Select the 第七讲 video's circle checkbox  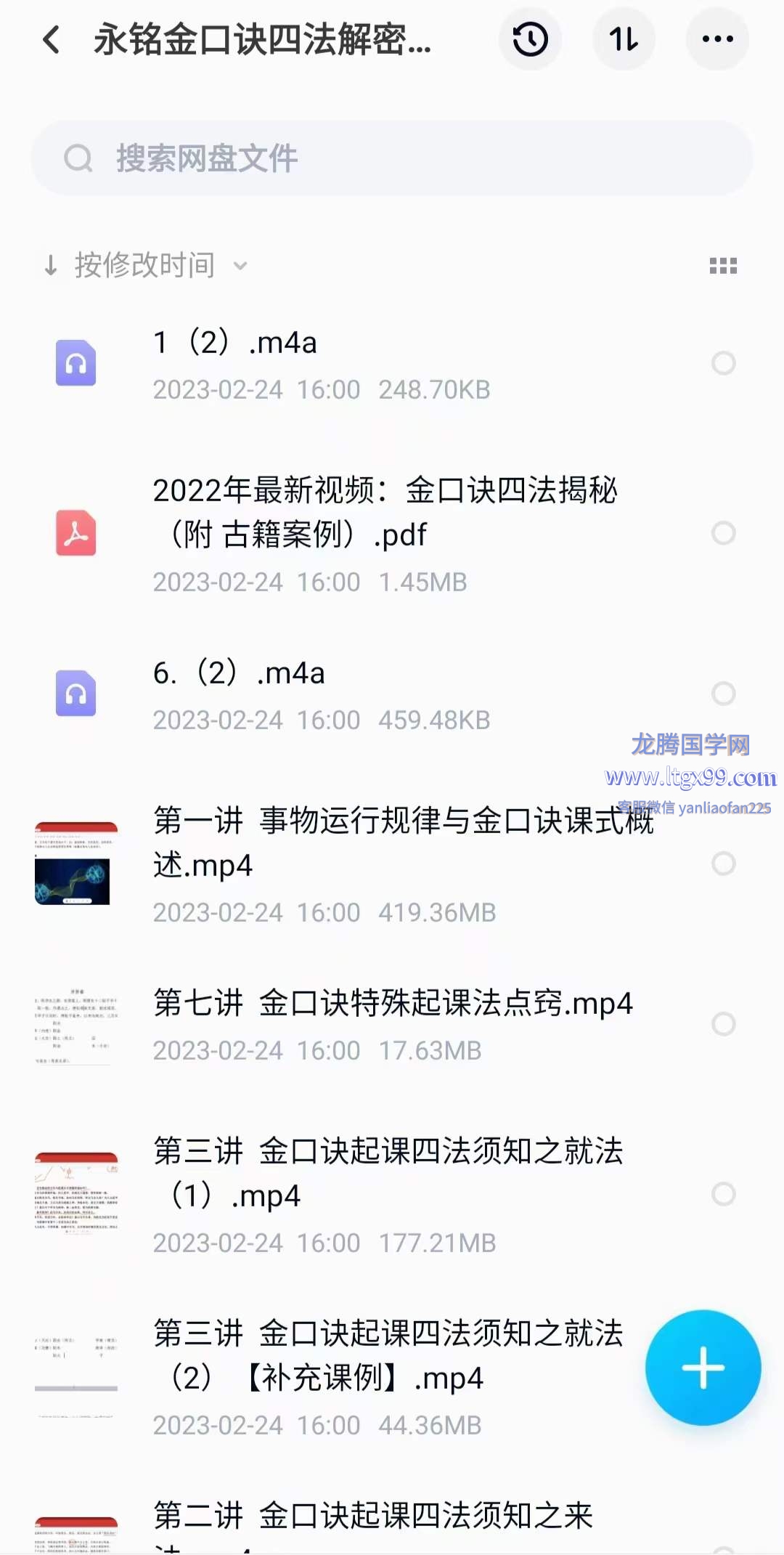[x=723, y=1024]
